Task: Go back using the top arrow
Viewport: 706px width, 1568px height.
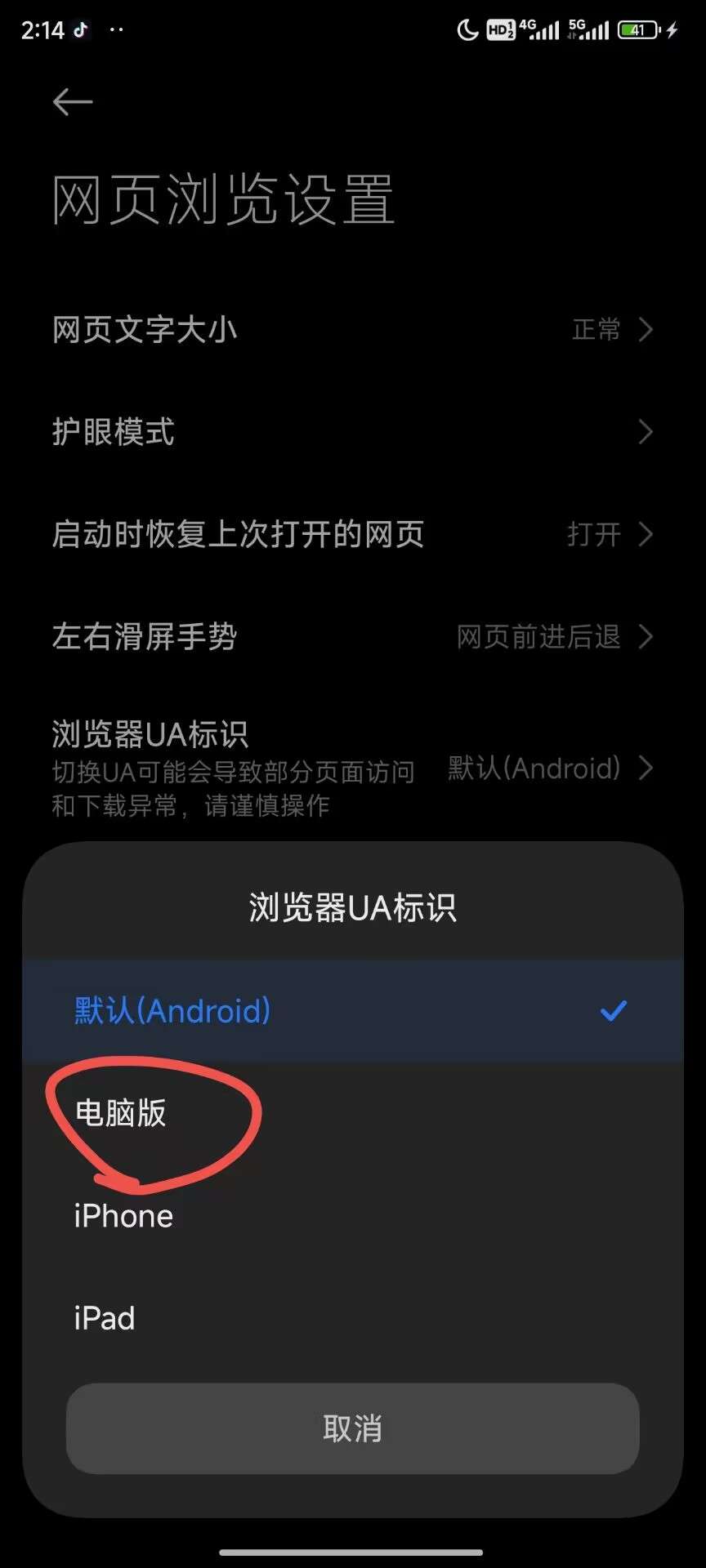Action: pos(73,102)
